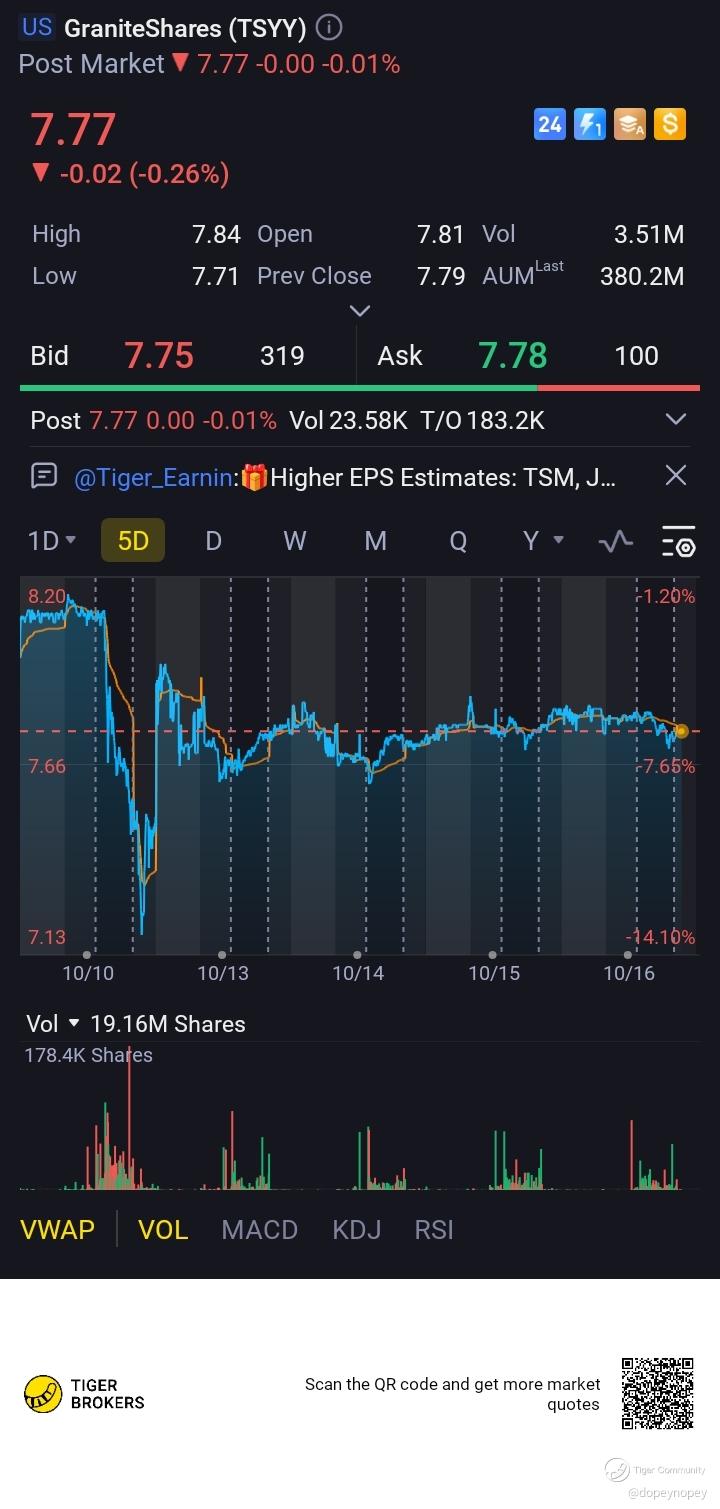The width and height of the screenshot is (720, 1509).
Task: Switch to the daily D chart
Action: coord(213,541)
